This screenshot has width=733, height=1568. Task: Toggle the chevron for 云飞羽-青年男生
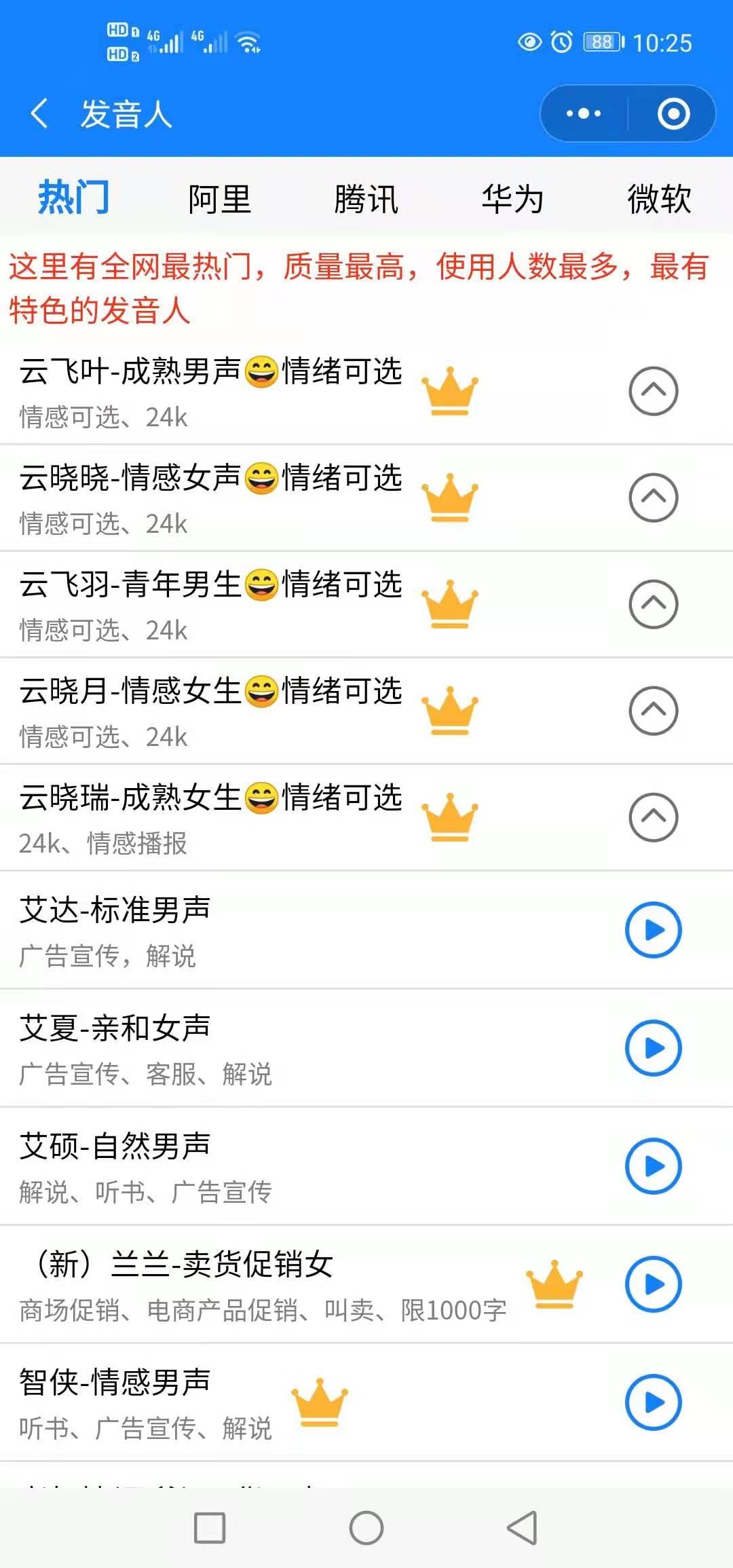pyautogui.click(x=653, y=604)
